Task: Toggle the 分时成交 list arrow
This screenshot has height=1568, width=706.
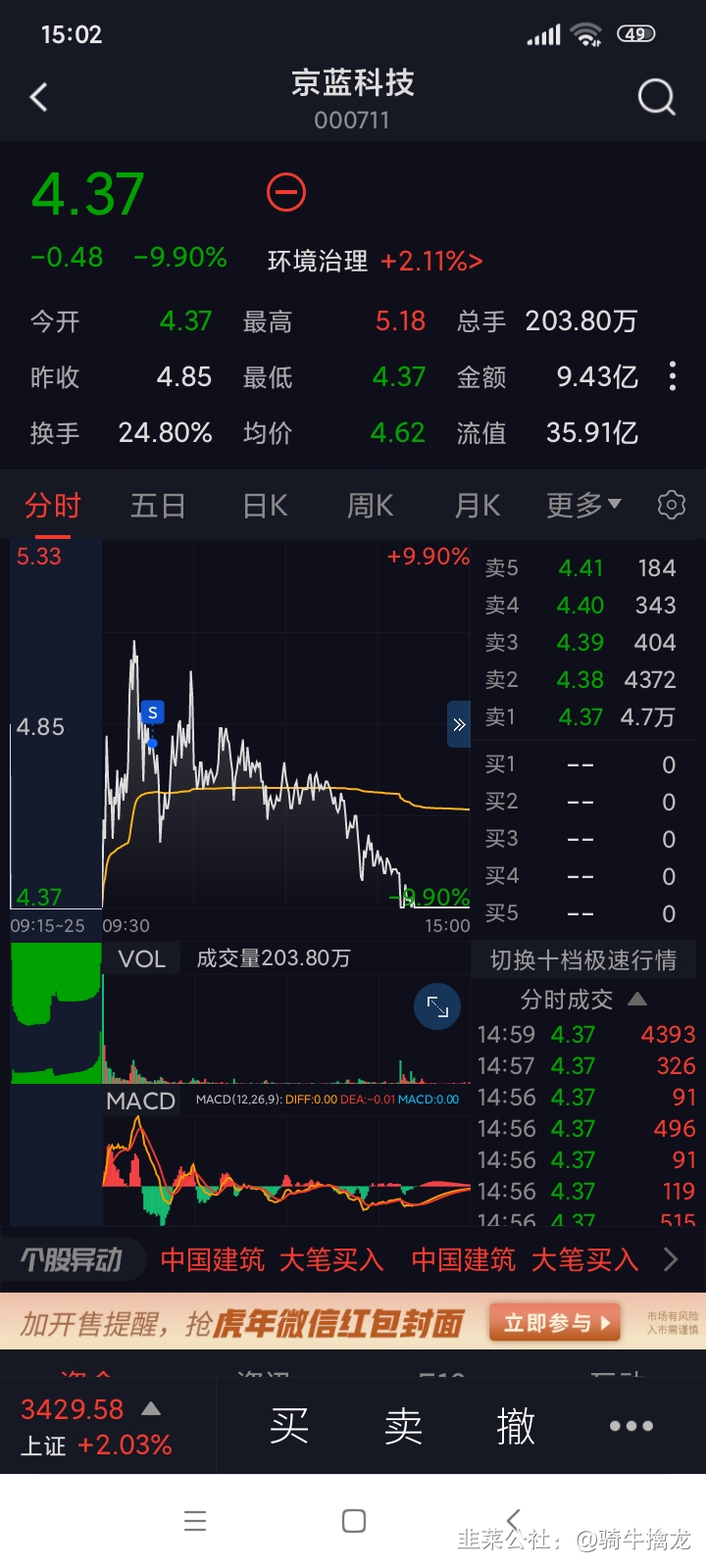Action: pyautogui.click(x=637, y=1000)
